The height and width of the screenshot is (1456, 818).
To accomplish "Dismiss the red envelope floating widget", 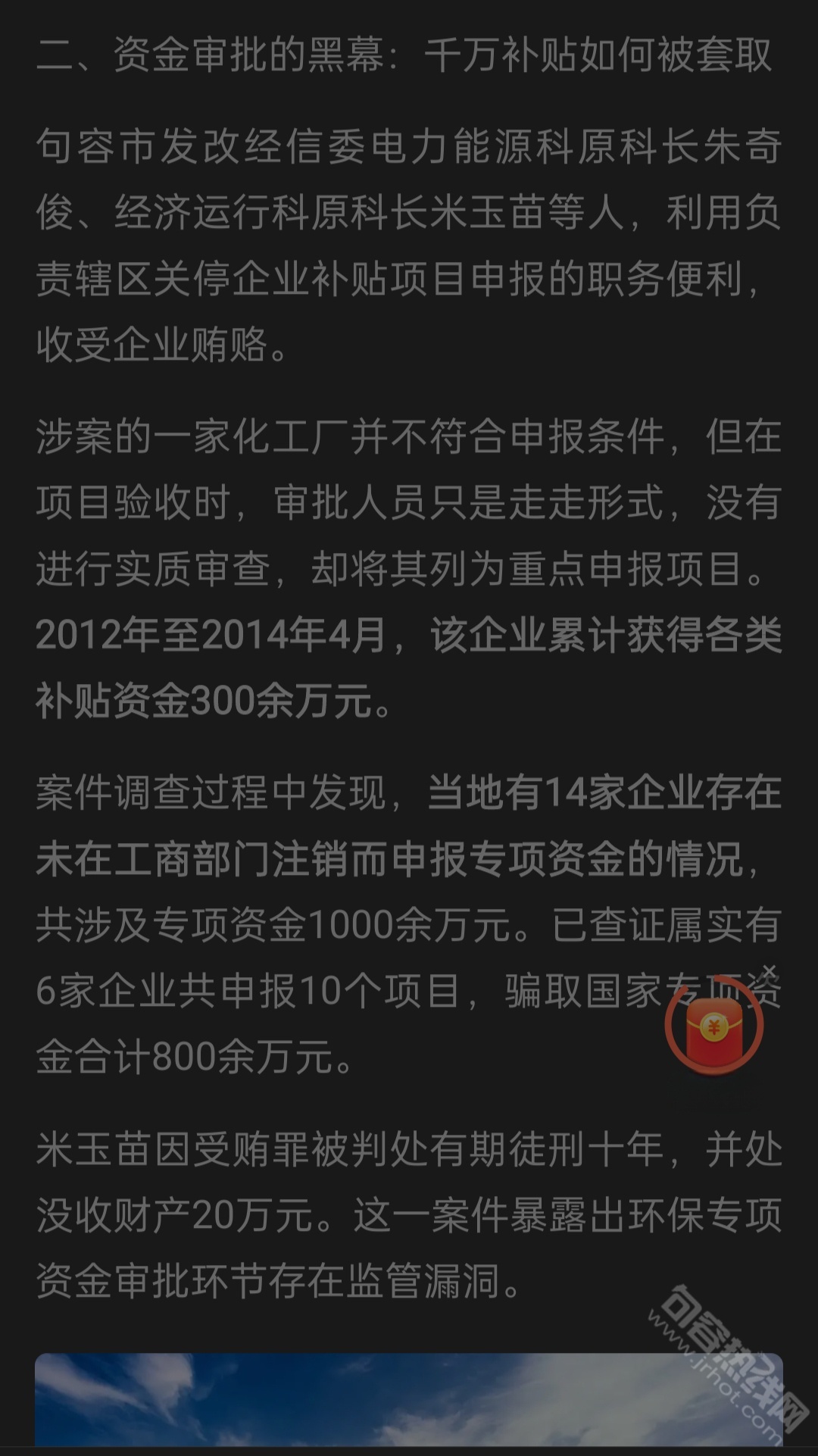I will 769,971.
